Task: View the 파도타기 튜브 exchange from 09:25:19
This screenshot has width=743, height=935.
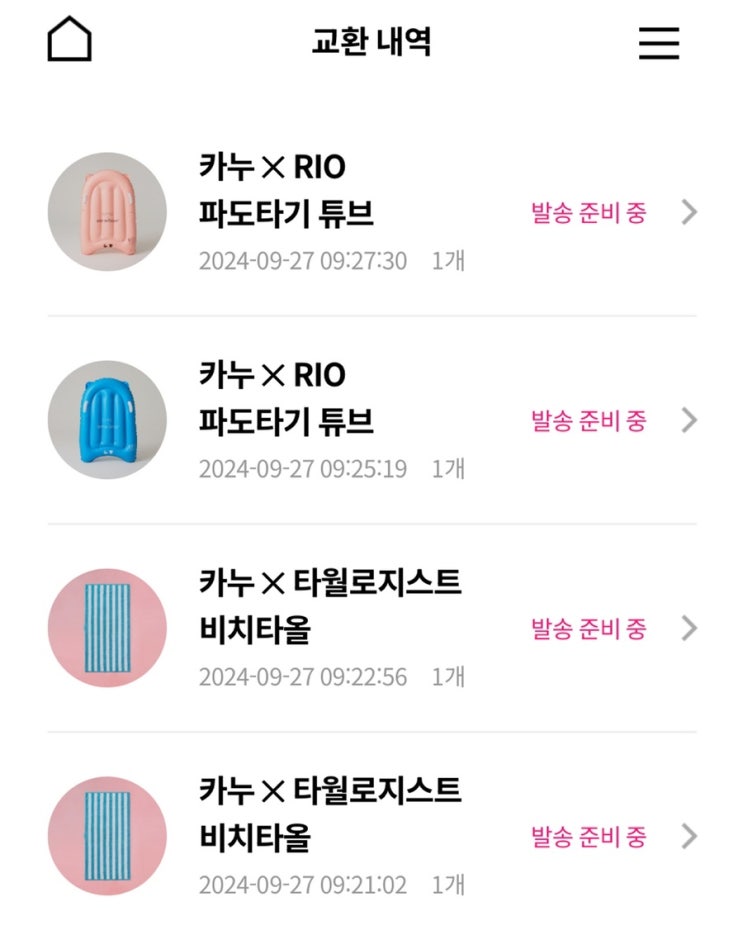Action: tap(372, 420)
